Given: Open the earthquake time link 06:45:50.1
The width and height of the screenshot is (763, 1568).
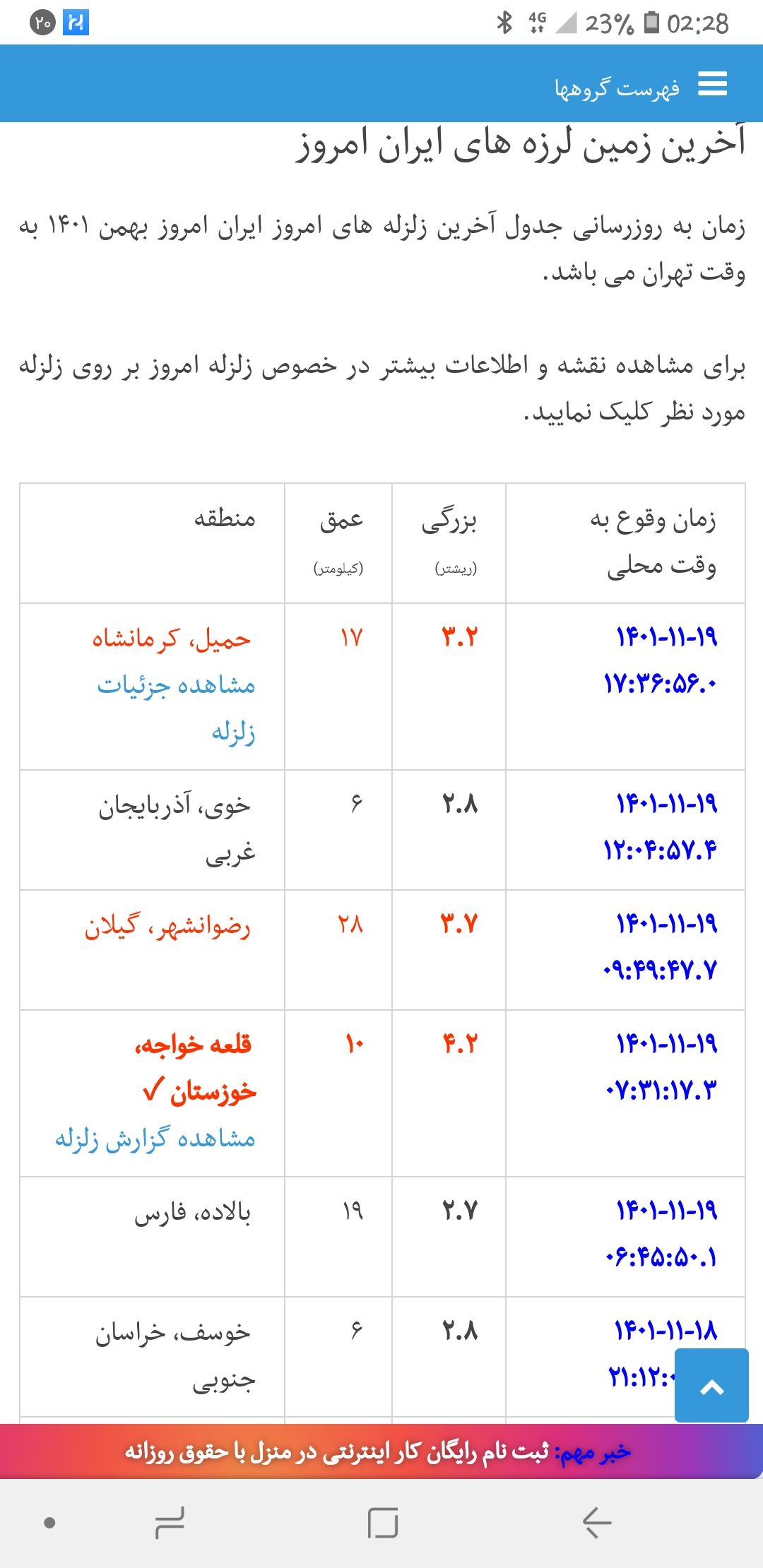Looking at the screenshot, I should (x=660, y=1257).
